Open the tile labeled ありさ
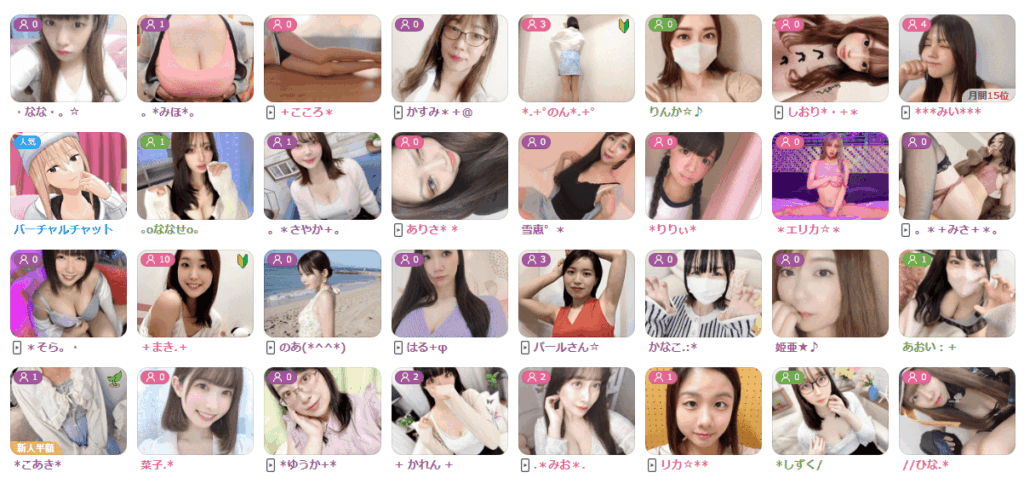The image size is (1024, 478). [449, 176]
